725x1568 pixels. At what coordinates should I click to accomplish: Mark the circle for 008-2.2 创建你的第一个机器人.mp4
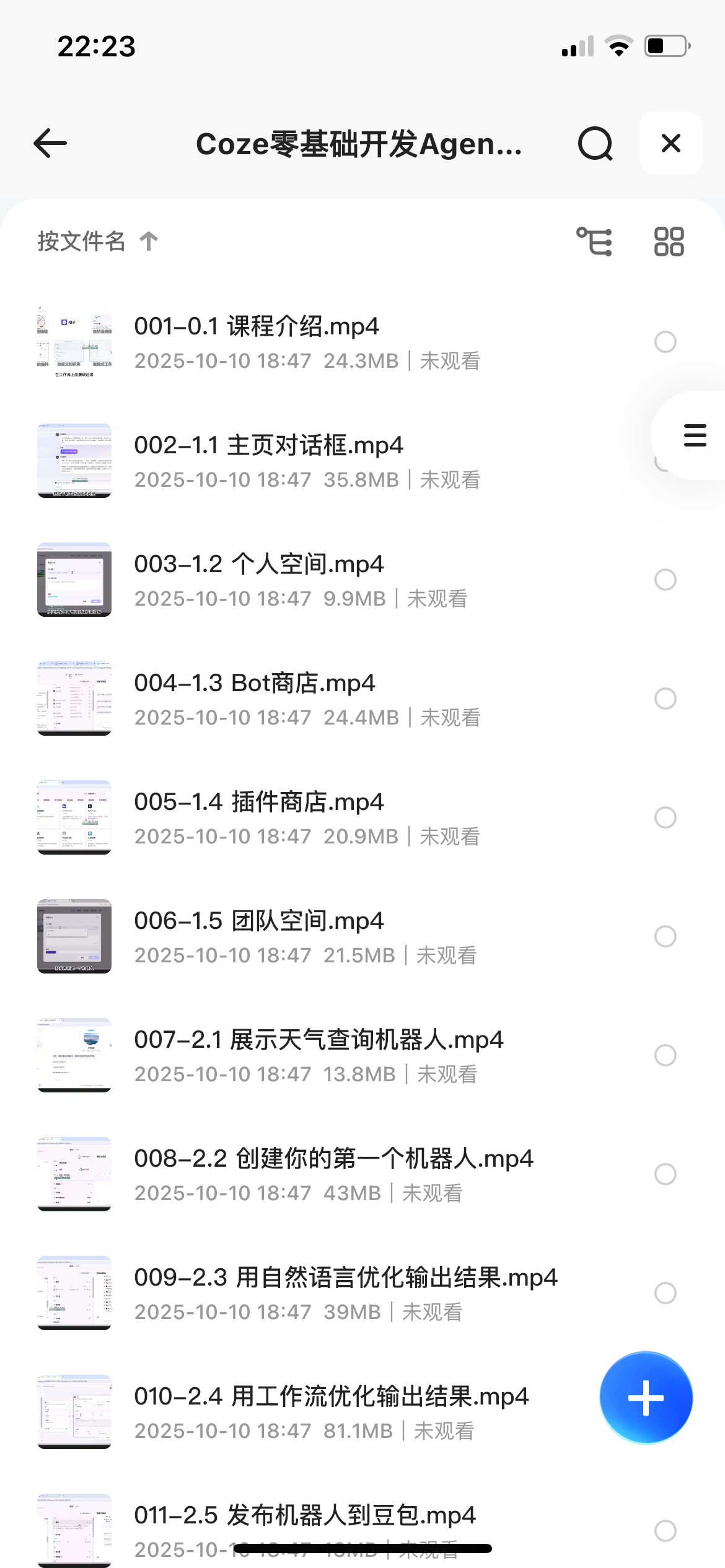pos(665,1174)
